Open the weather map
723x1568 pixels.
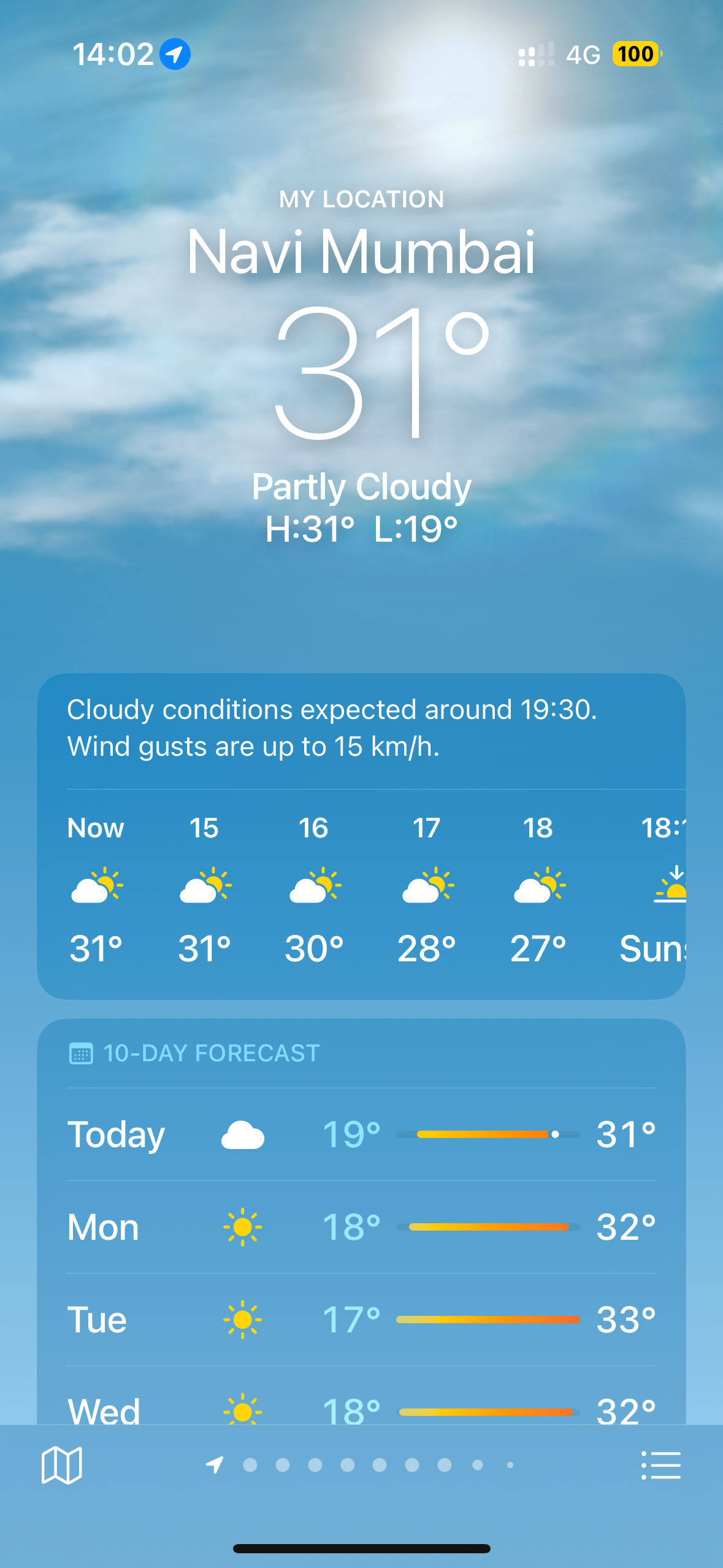[x=61, y=1465]
